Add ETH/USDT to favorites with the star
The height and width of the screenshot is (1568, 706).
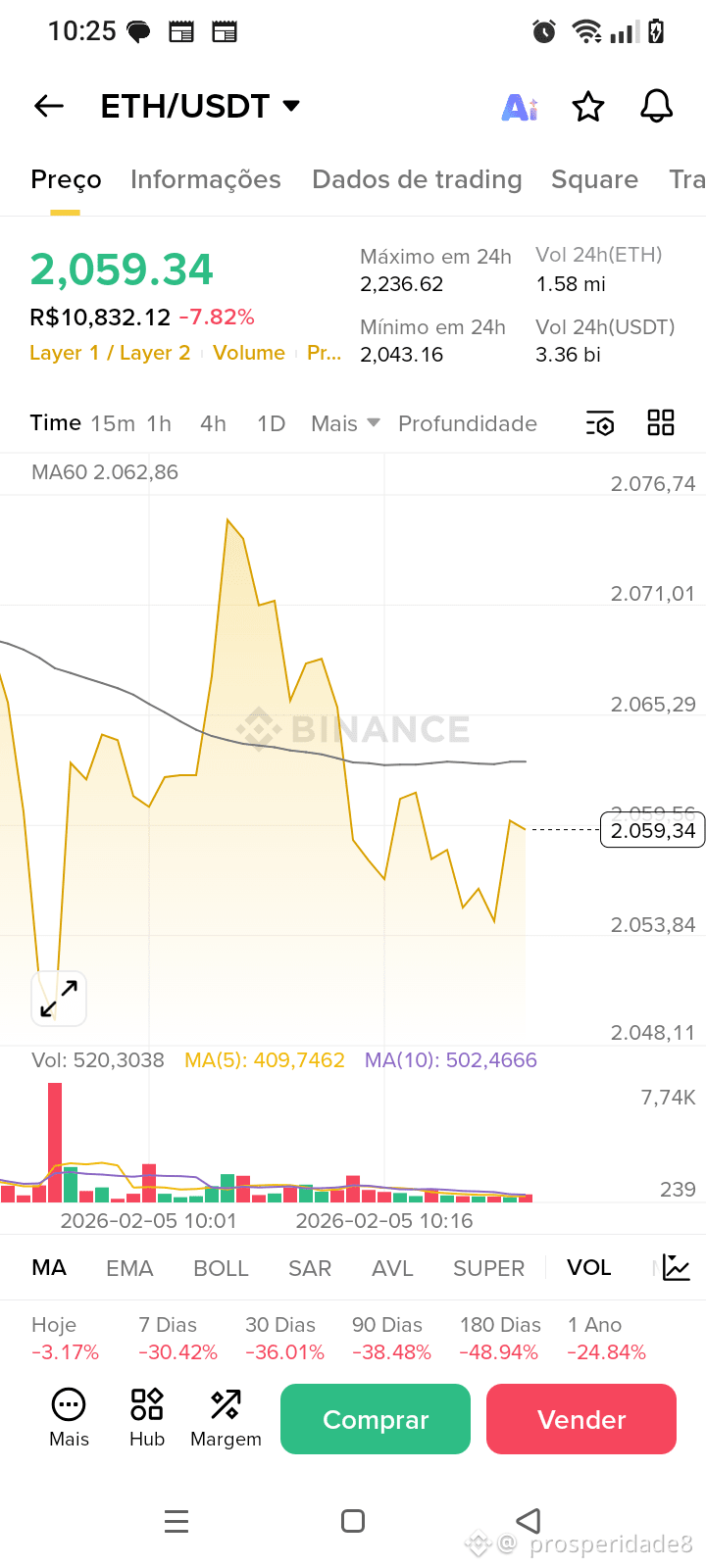pos(588,106)
